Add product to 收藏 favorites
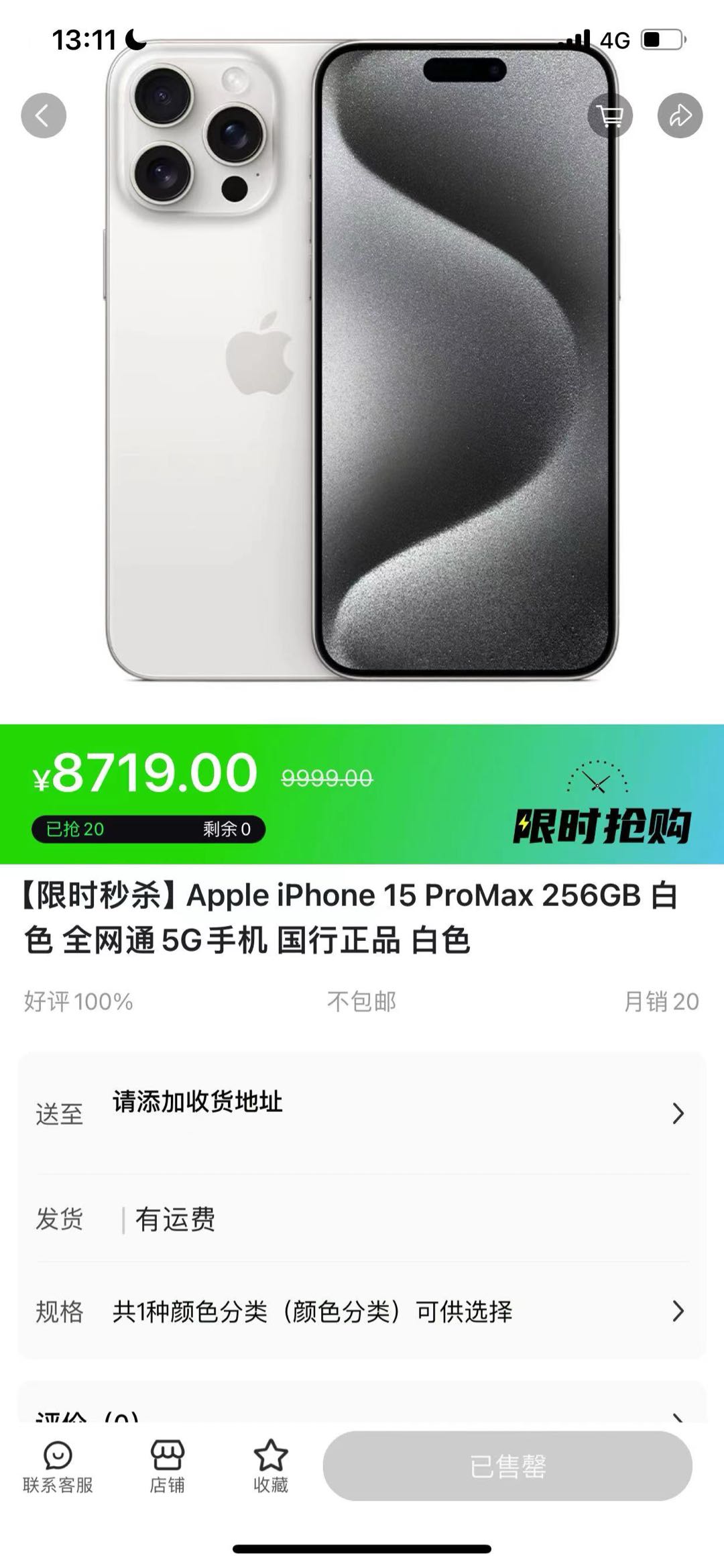This screenshot has width=724, height=1568. point(270,1466)
